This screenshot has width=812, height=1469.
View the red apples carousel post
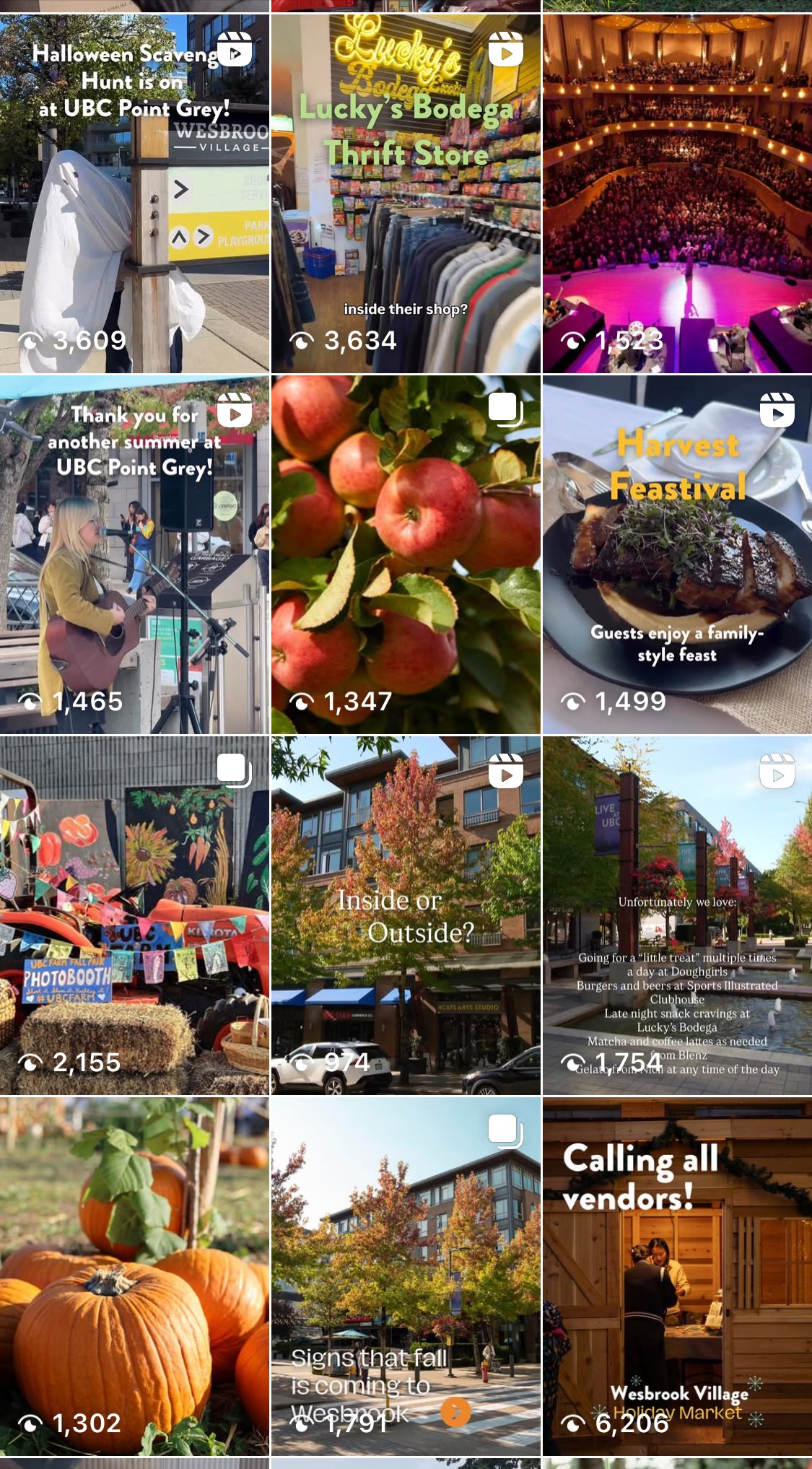[x=406, y=554]
